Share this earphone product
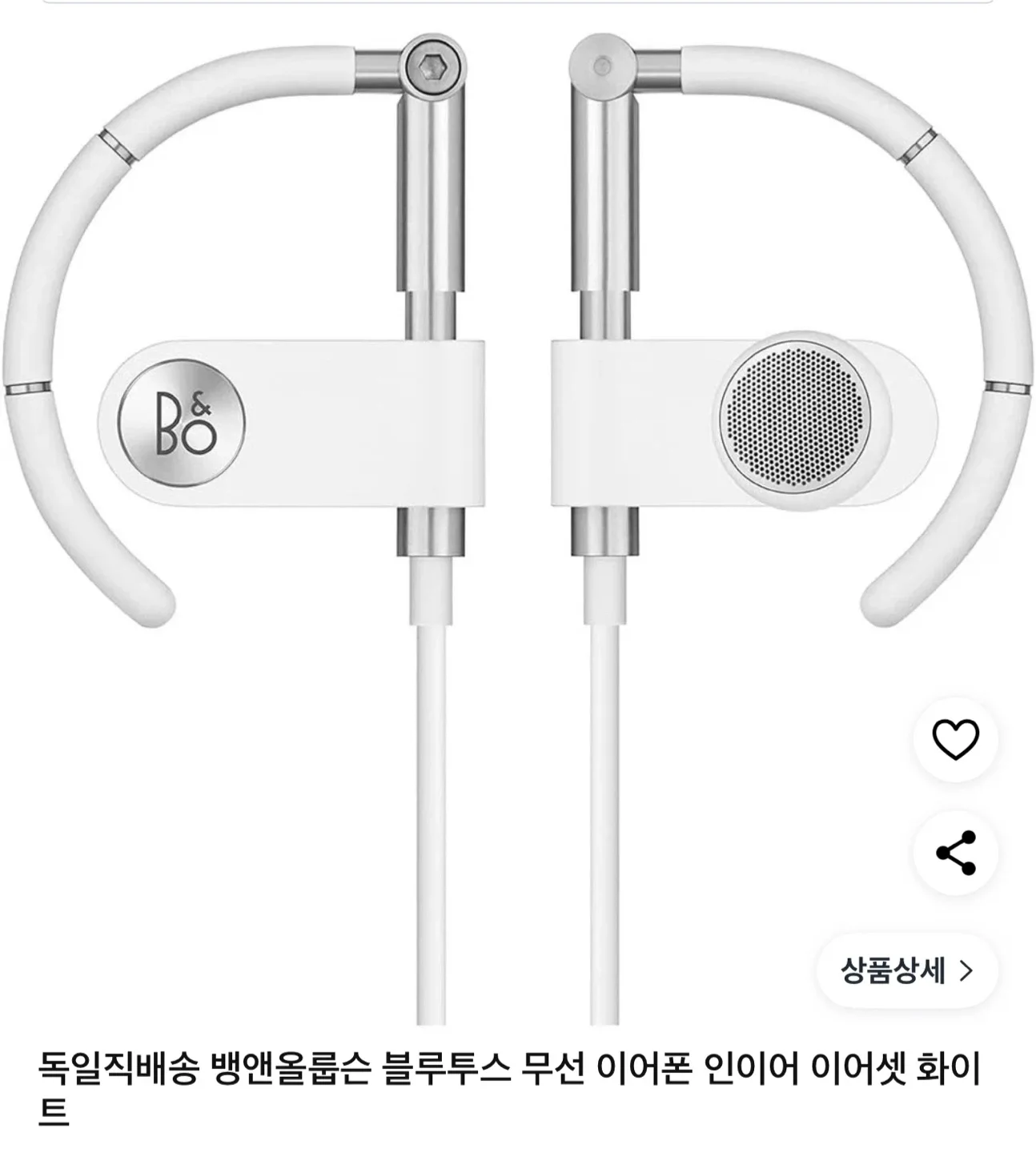Screen dimensions: 1036x1153 pyautogui.click(x=955, y=853)
